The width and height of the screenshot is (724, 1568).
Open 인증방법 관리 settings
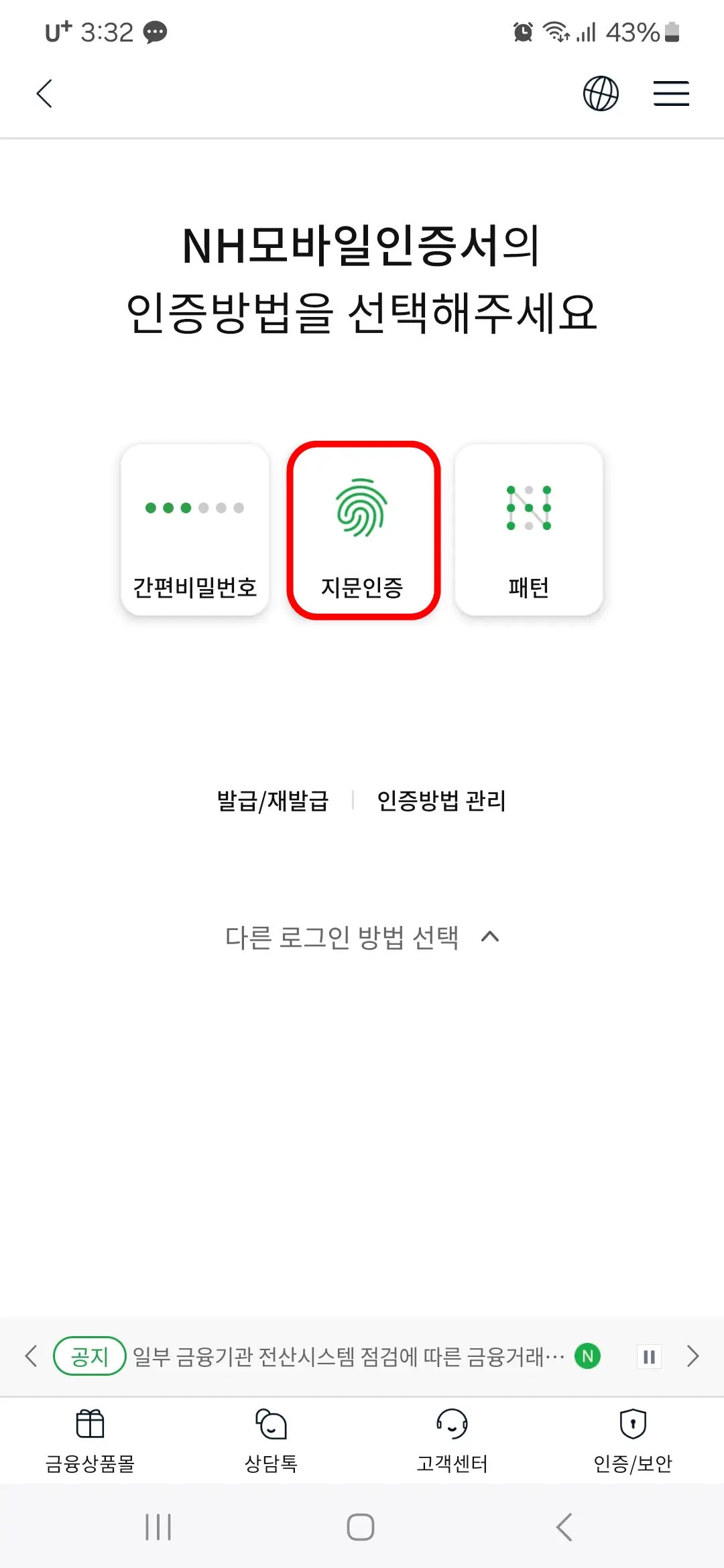pos(442,801)
